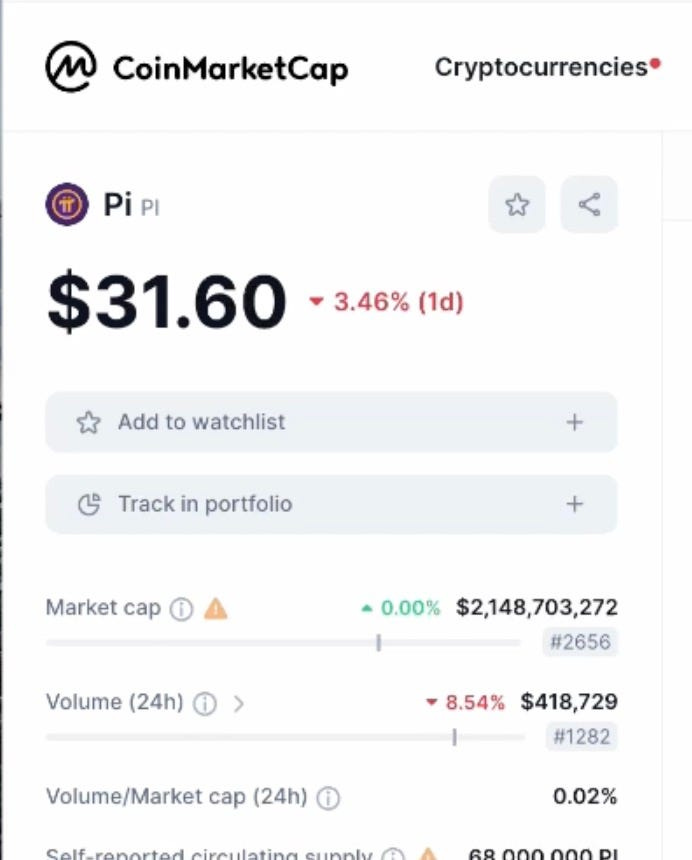Show Volume (24h) info tooltip
Image resolution: width=692 pixels, height=860 pixels.
click(x=204, y=704)
